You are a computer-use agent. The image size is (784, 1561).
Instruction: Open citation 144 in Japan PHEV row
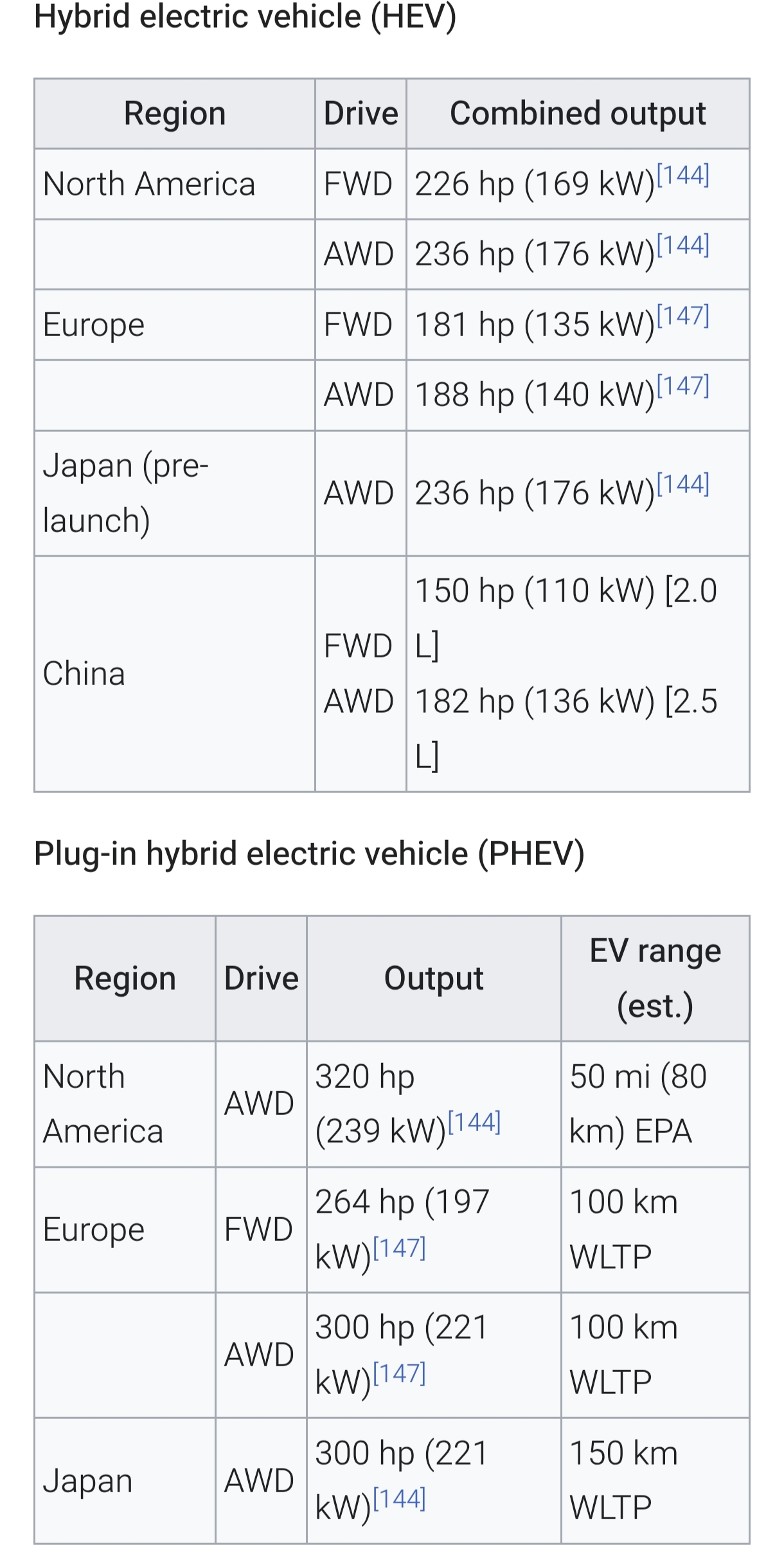399,1499
